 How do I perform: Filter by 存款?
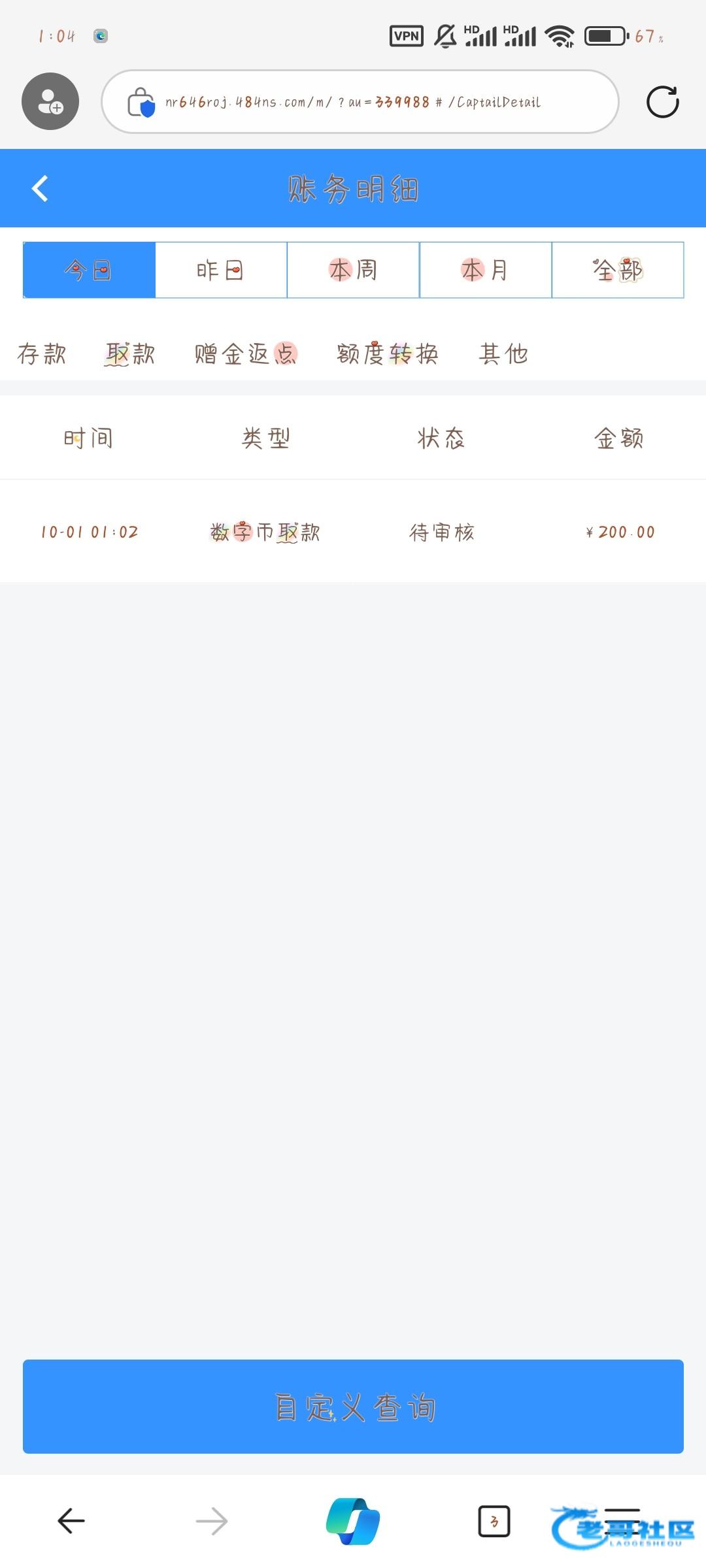[x=42, y=354]
